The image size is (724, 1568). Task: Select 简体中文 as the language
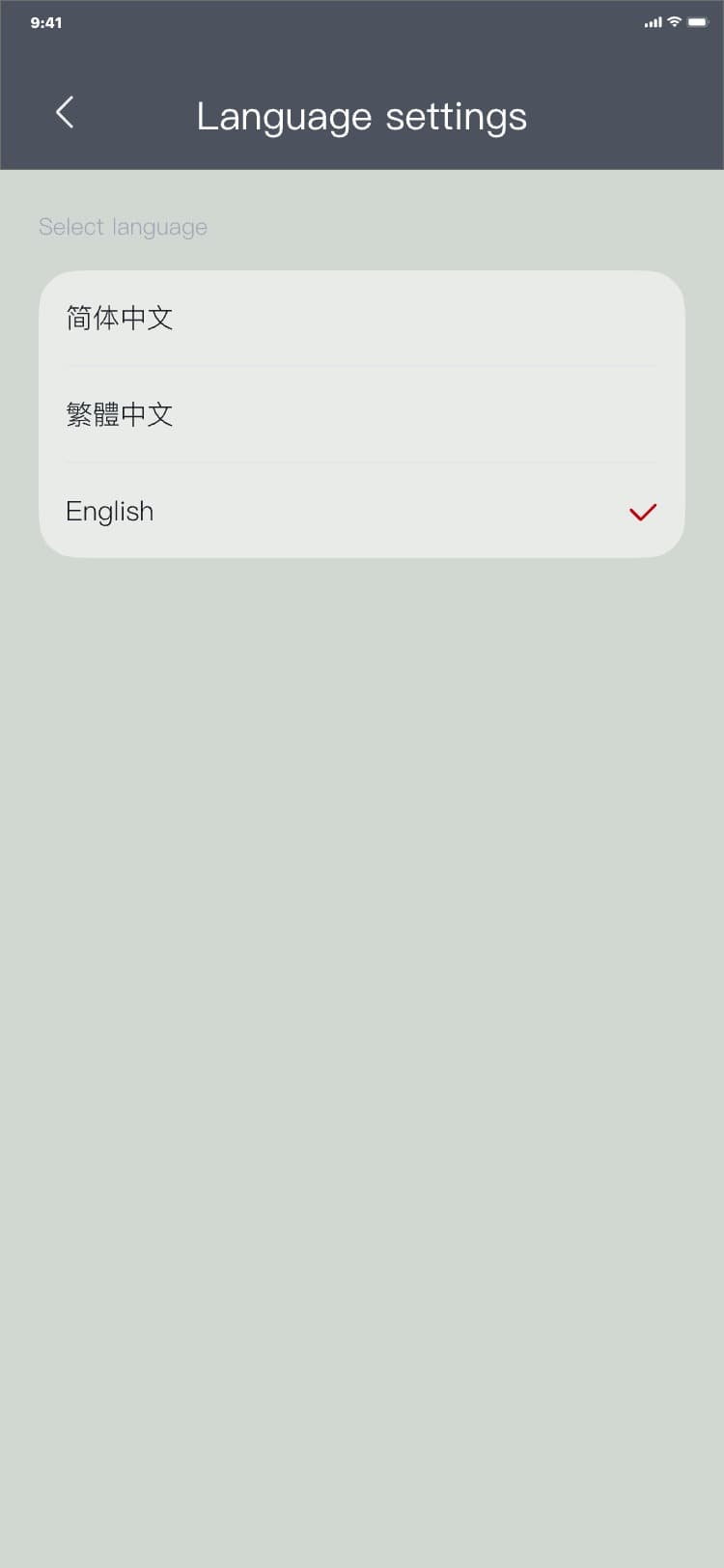coord(361,319)
